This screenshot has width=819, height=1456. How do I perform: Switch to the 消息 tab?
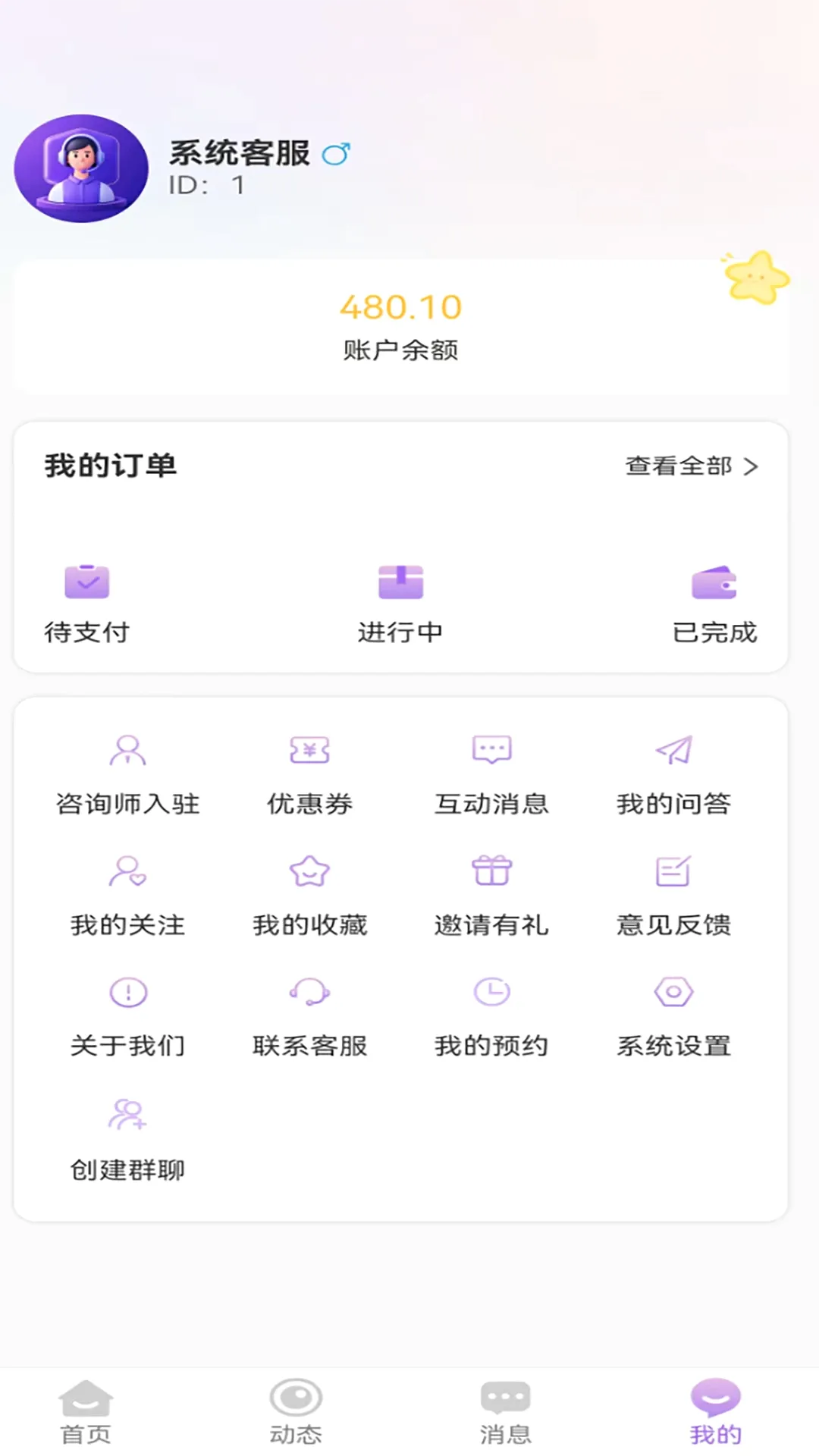[x=505, y=1412]
